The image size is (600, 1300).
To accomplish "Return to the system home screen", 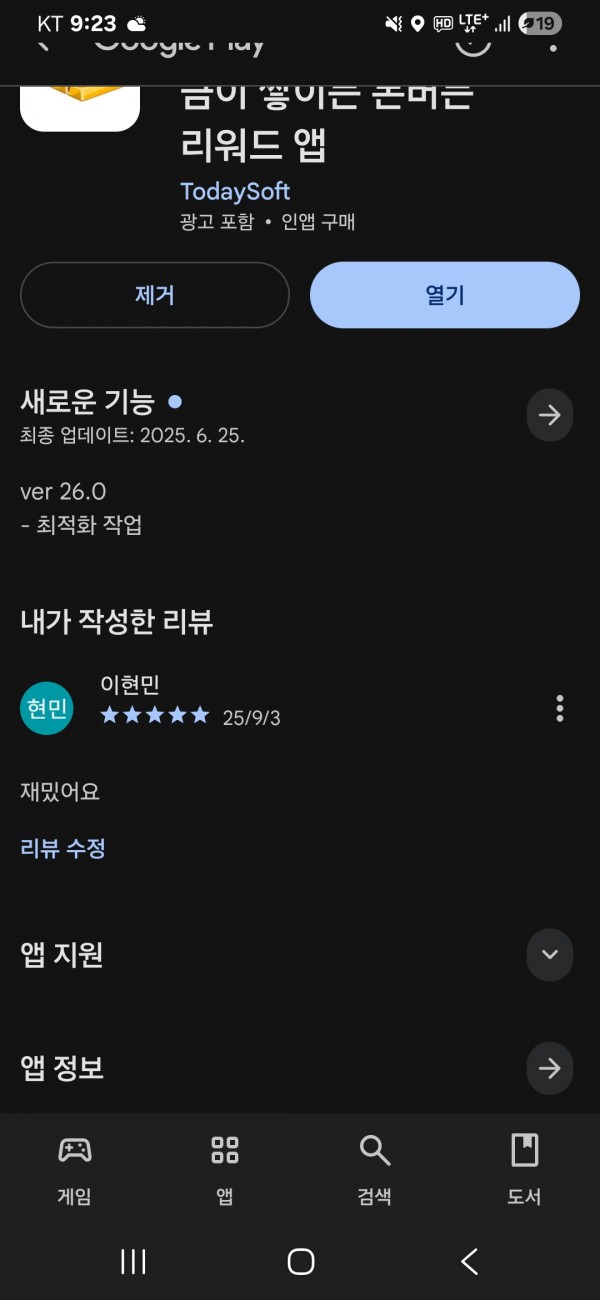I will (x=300, y=1261).
